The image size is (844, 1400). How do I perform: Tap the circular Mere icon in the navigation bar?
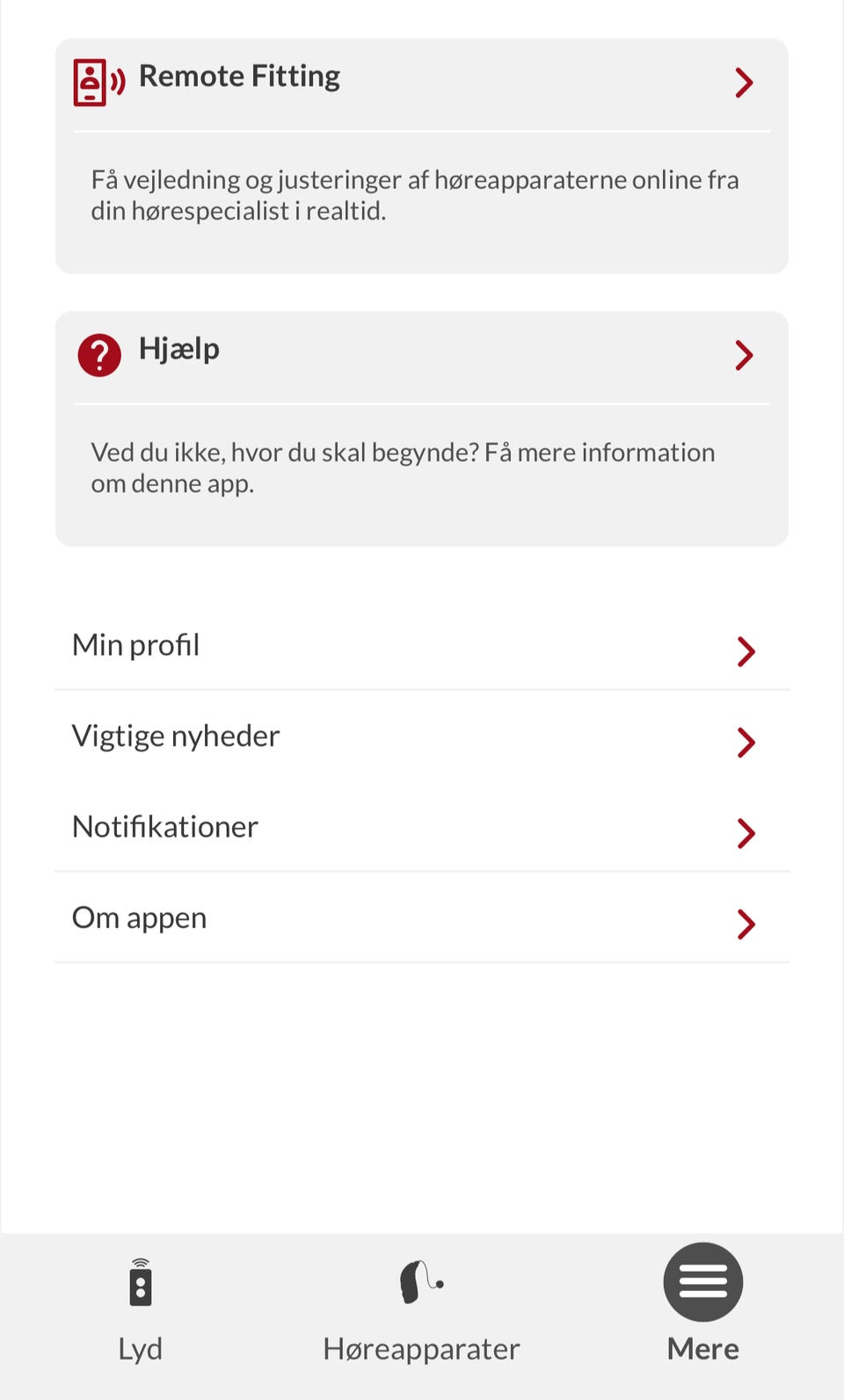click(x=702, y=1282)
